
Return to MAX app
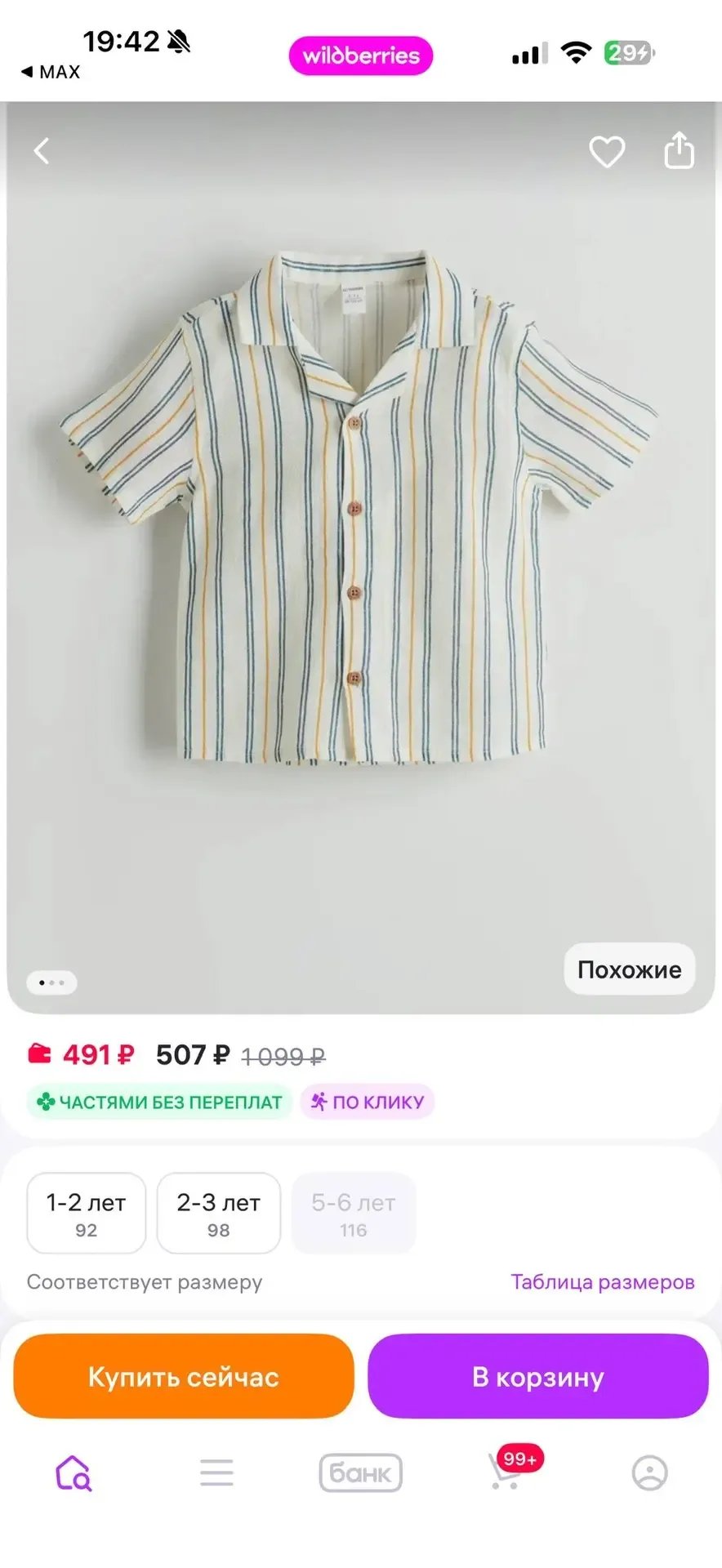(51, 72)
